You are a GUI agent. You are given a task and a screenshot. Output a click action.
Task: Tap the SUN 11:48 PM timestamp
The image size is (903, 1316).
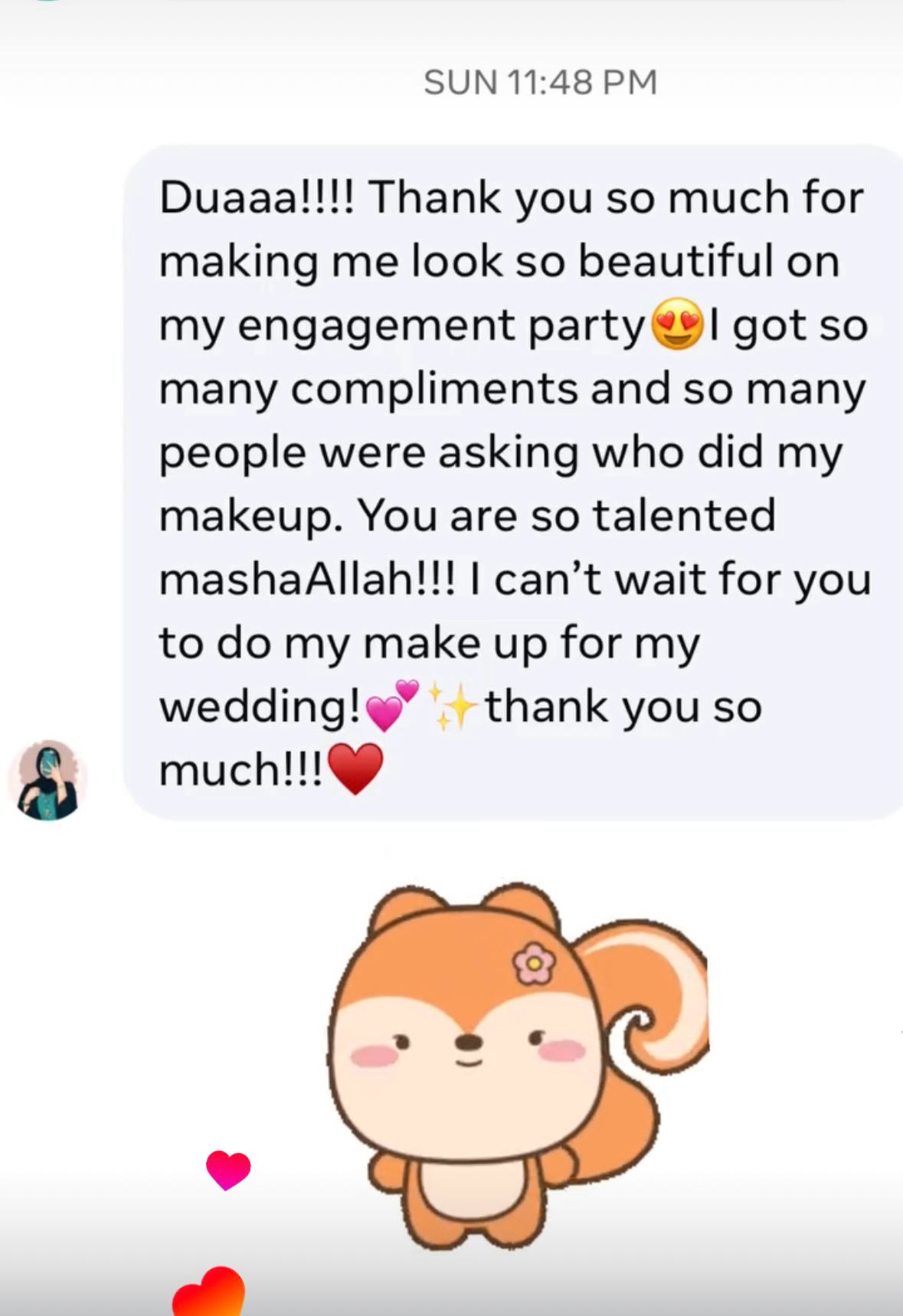point(539,79)
